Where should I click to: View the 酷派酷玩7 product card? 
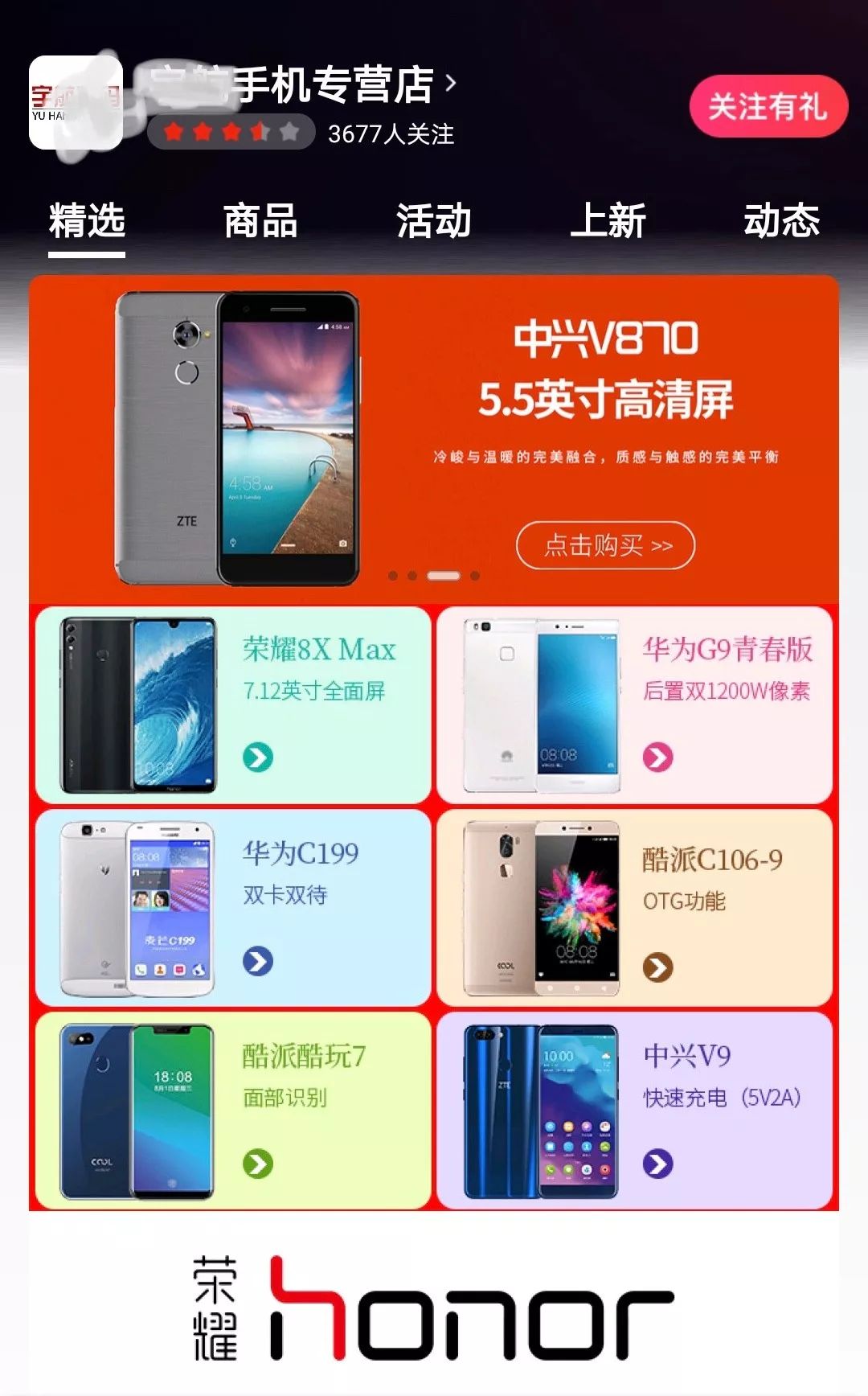(233, 1111)
